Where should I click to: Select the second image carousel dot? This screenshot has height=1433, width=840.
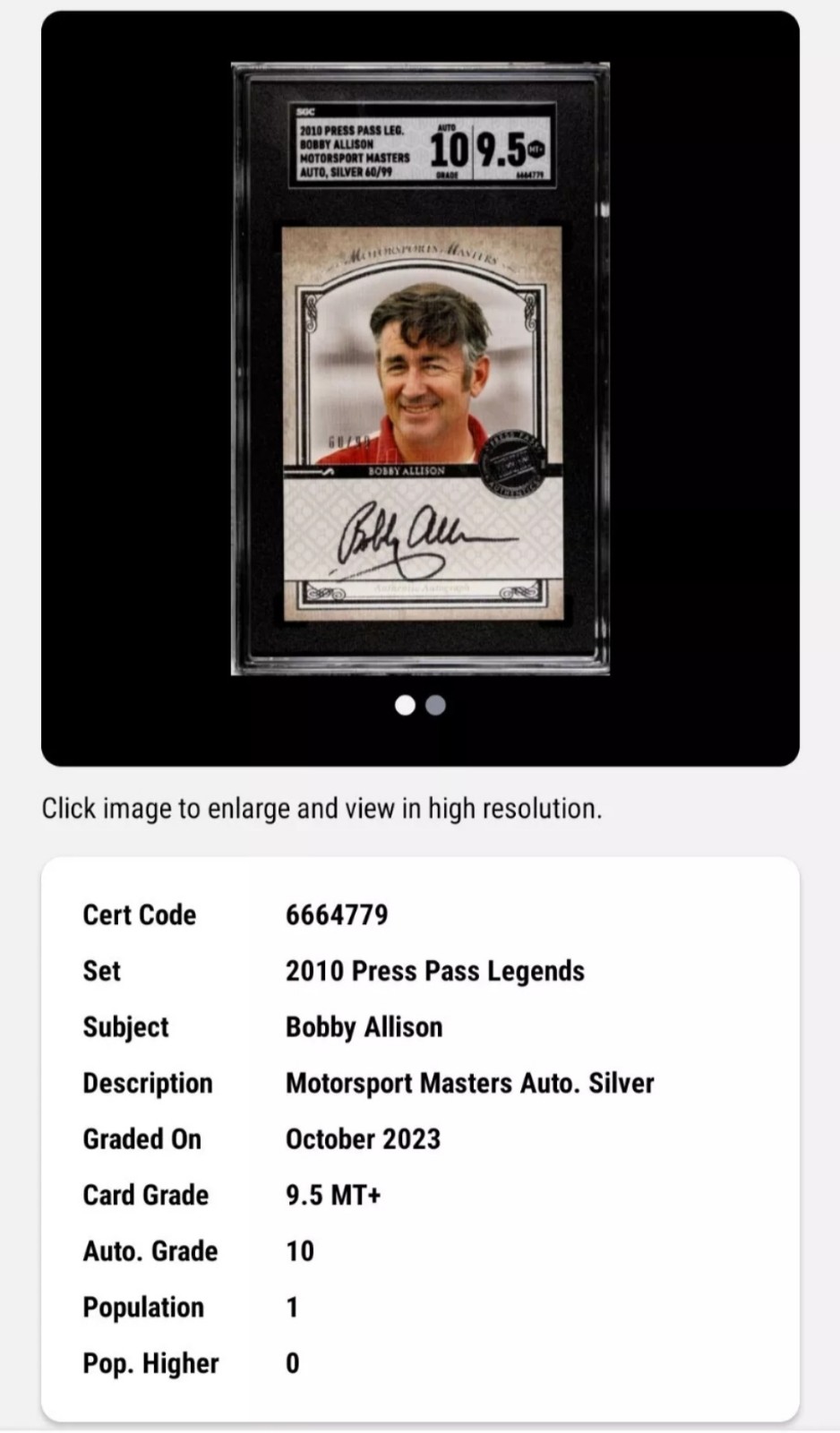pos(436,706)
